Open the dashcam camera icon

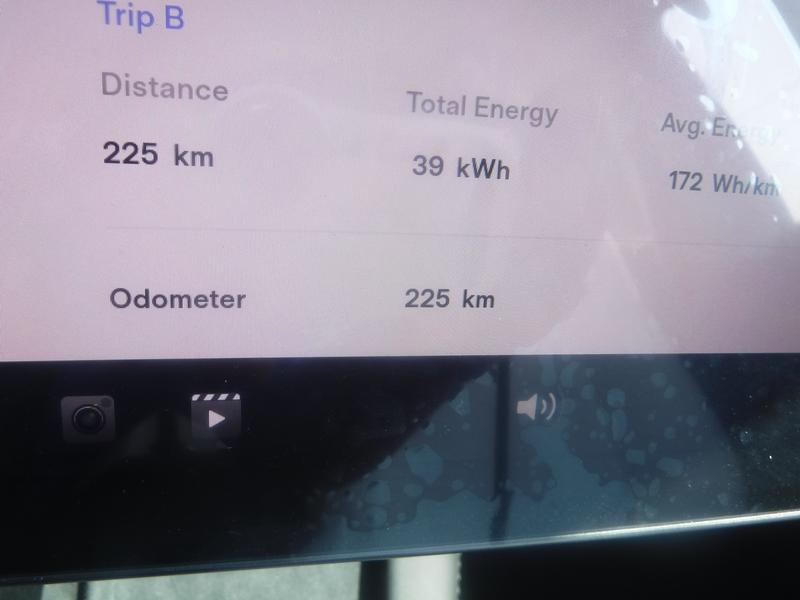(88, 418)
